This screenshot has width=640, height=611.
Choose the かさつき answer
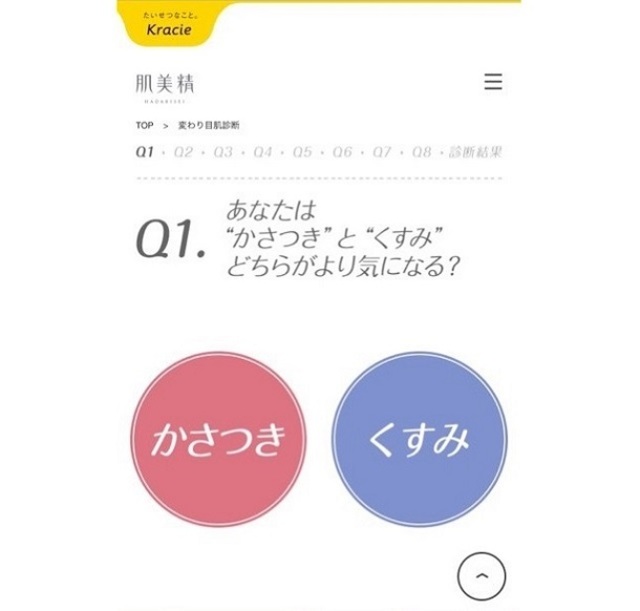(219, 438)
